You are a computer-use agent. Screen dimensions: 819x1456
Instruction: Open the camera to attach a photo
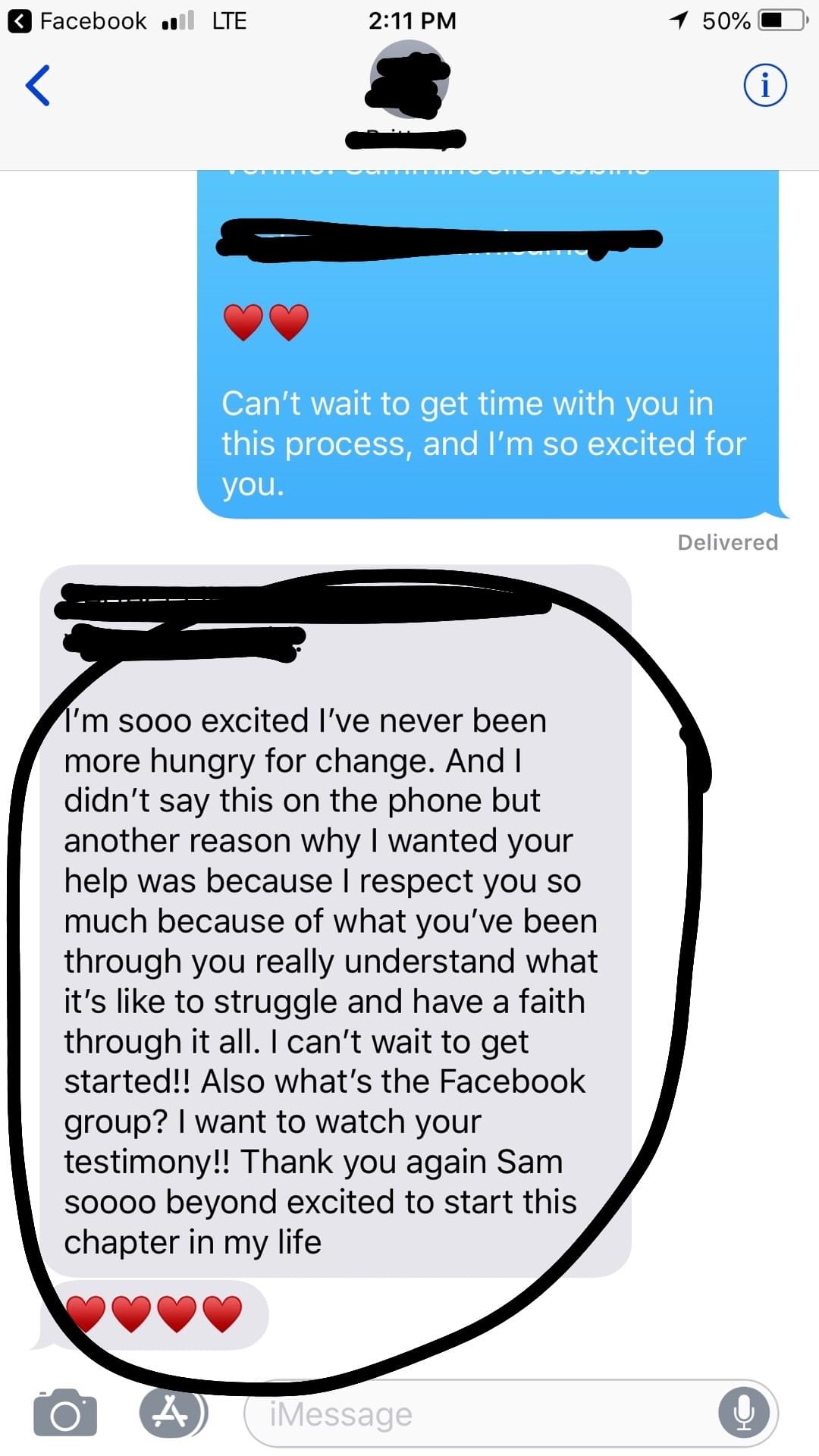coord(65,1412)
